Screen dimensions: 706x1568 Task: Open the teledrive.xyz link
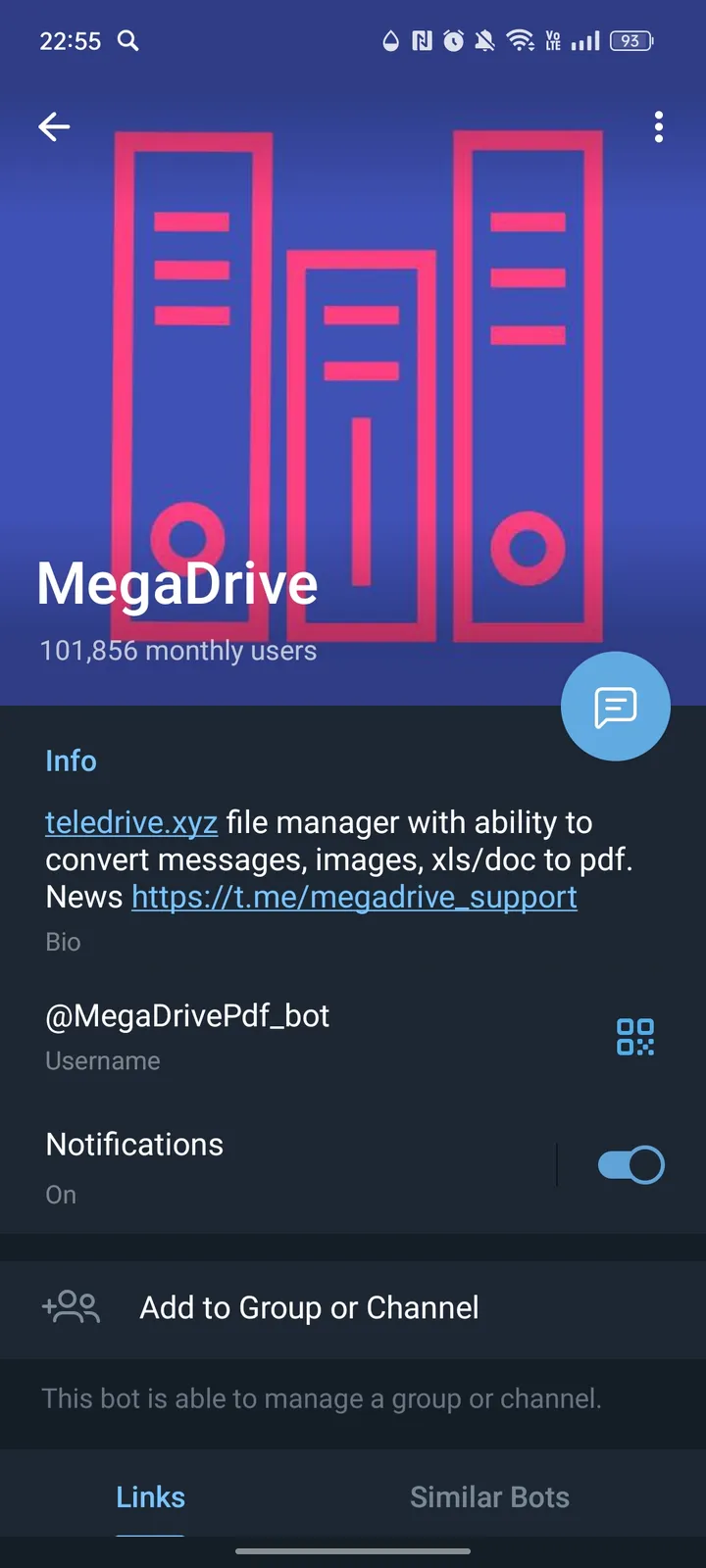click(130, 822)
